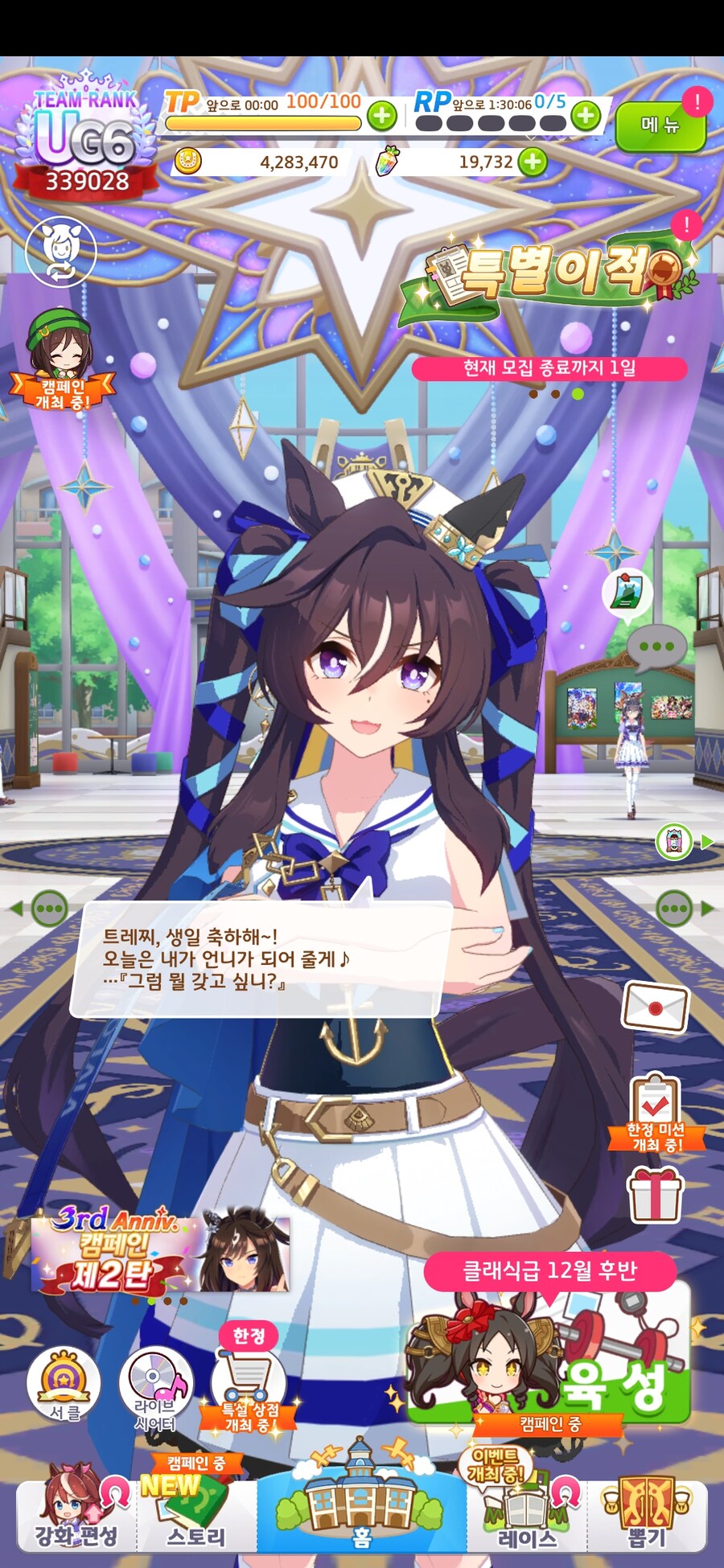
Task: Tap the character swap icon
Action: (60, 250)
